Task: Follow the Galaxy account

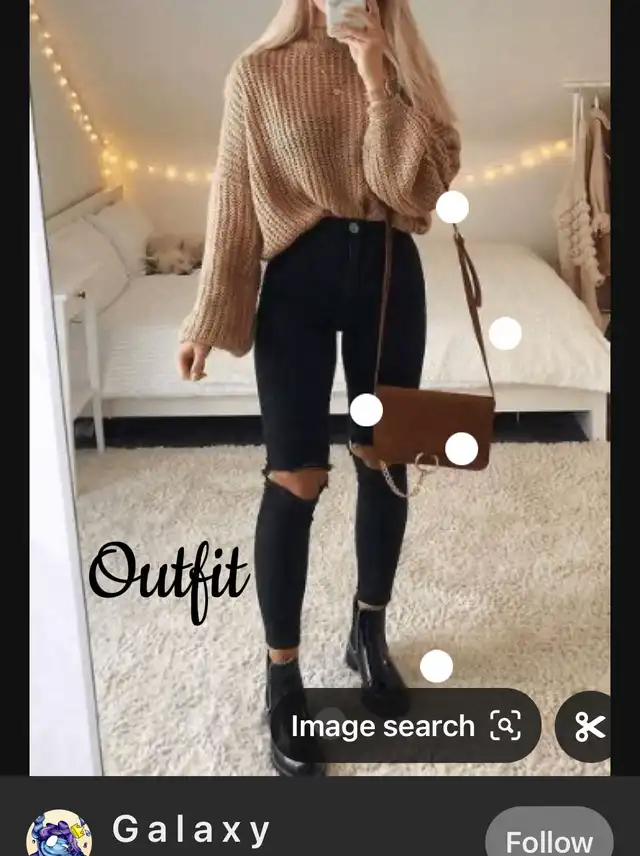Action: [x=549, y=838]
